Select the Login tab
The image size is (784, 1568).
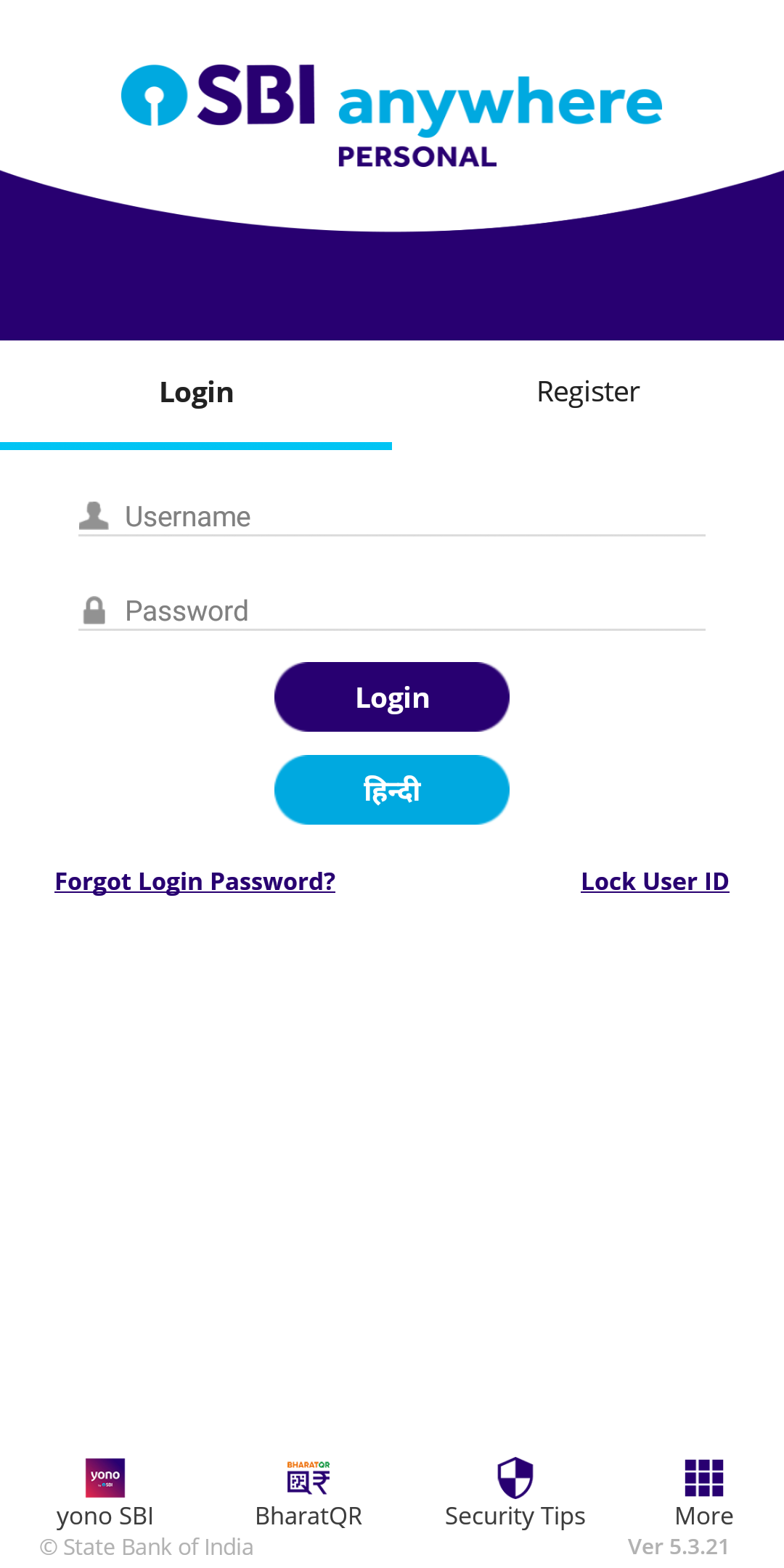(x=196, y=393)
